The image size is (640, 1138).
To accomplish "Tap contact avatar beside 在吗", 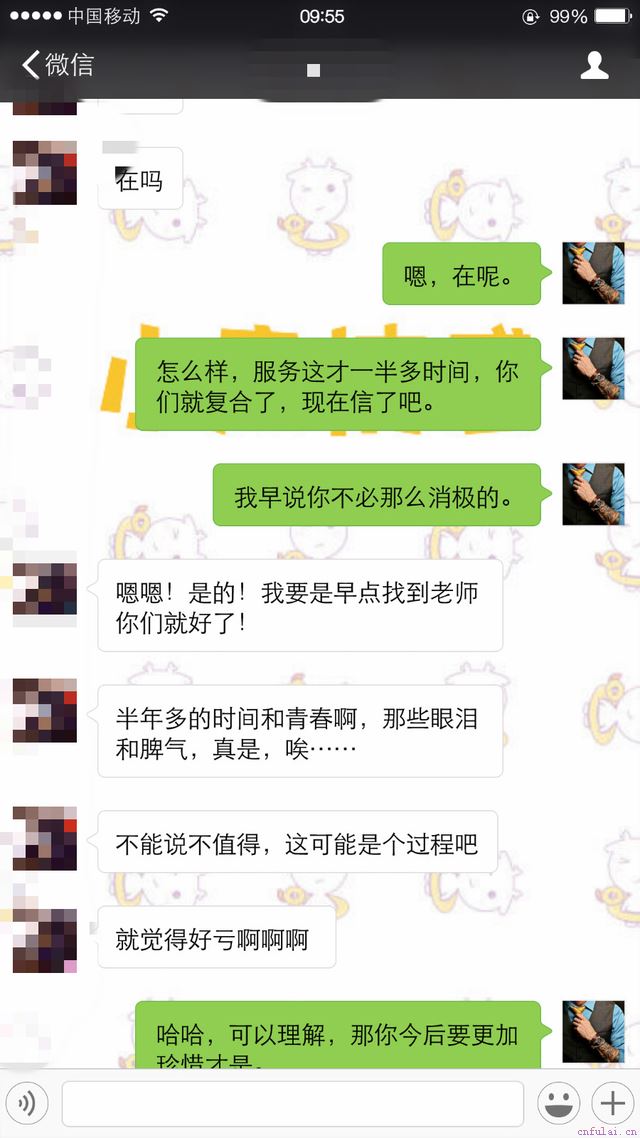I will point(45,173).
